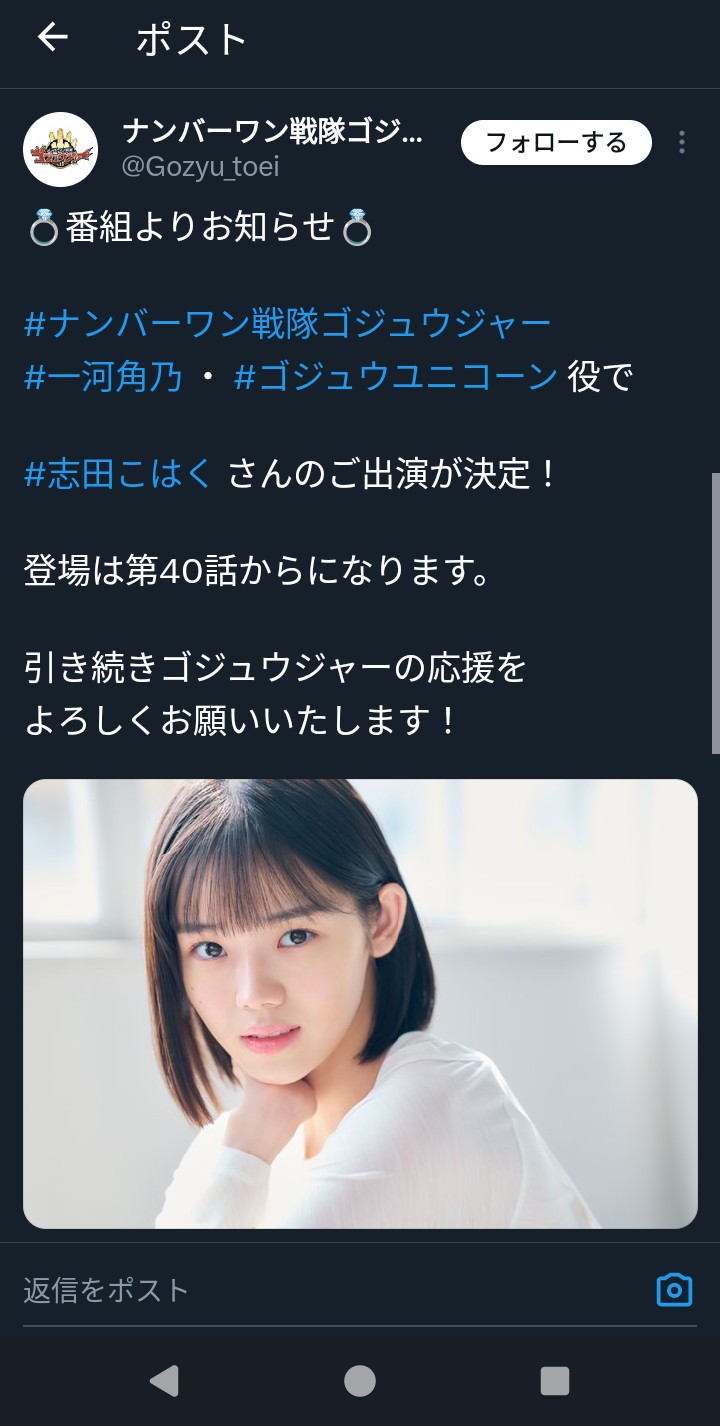The width and height of the screenshot is (720, 1426).
Task: Tap the フォローする button
Action: pyautogui.click(x=556, y=142)
